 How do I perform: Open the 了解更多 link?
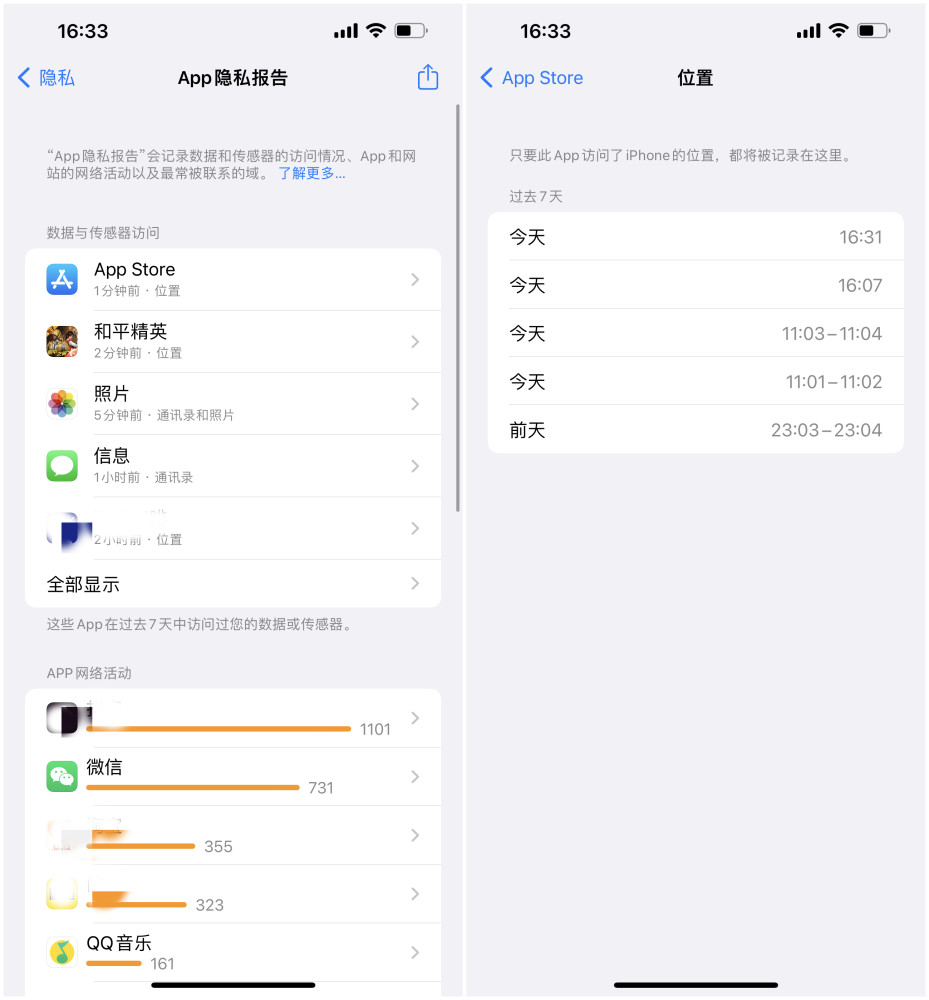point(312,174)
